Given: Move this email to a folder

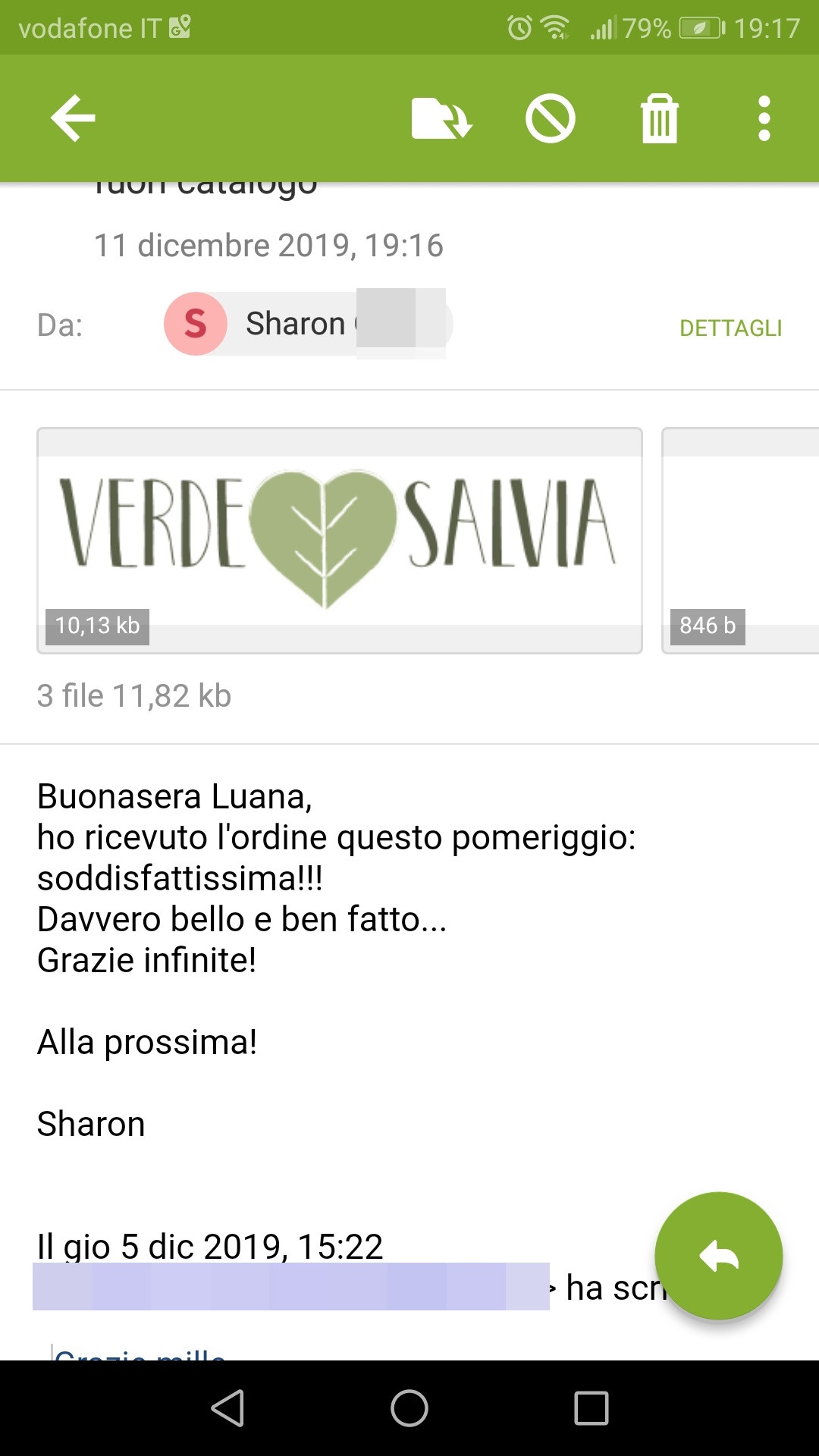Looking at the screenshot, I should [441, 118].
